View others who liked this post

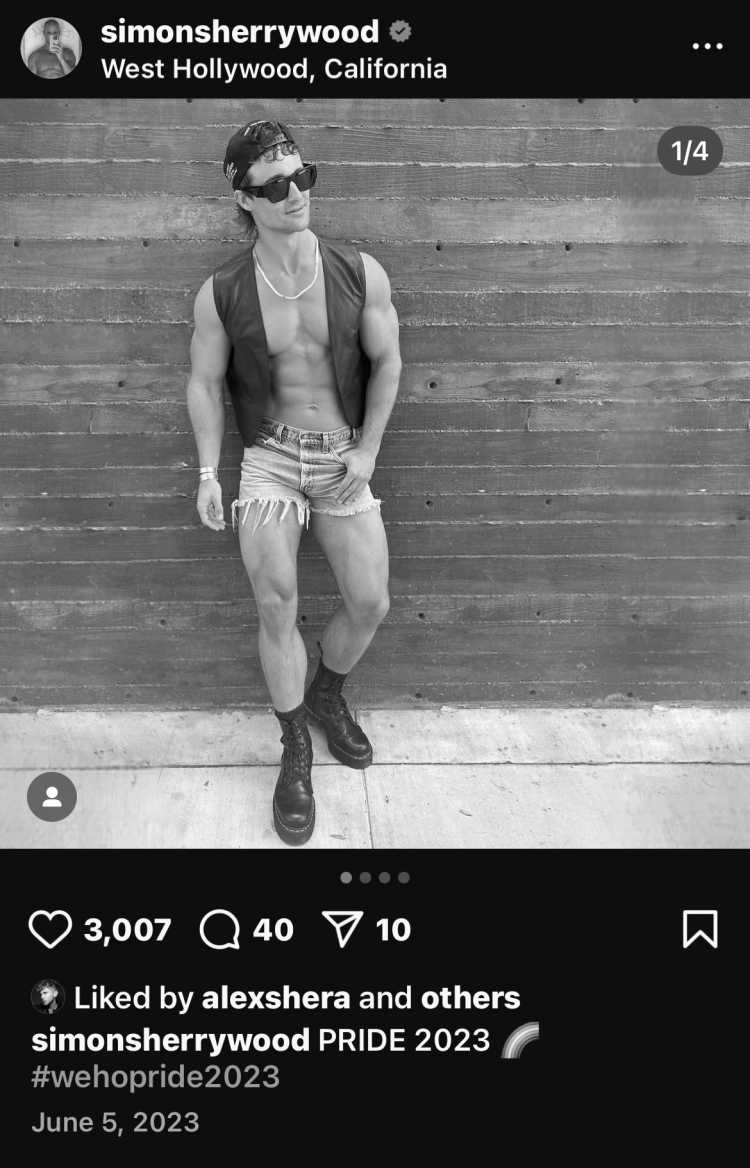click(x=470, y=997)
